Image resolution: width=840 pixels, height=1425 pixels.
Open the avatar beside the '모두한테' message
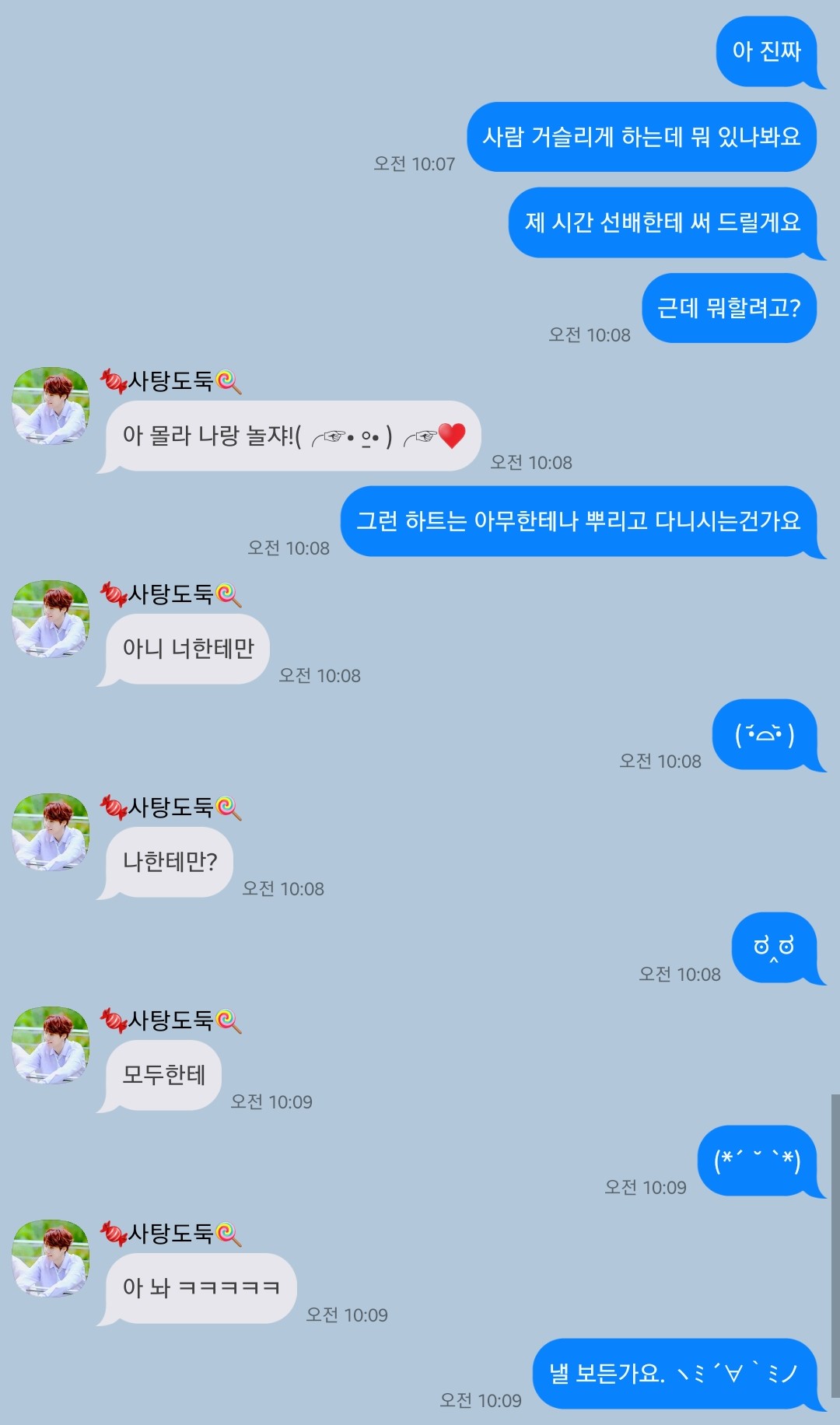(x=51, y=1045)
